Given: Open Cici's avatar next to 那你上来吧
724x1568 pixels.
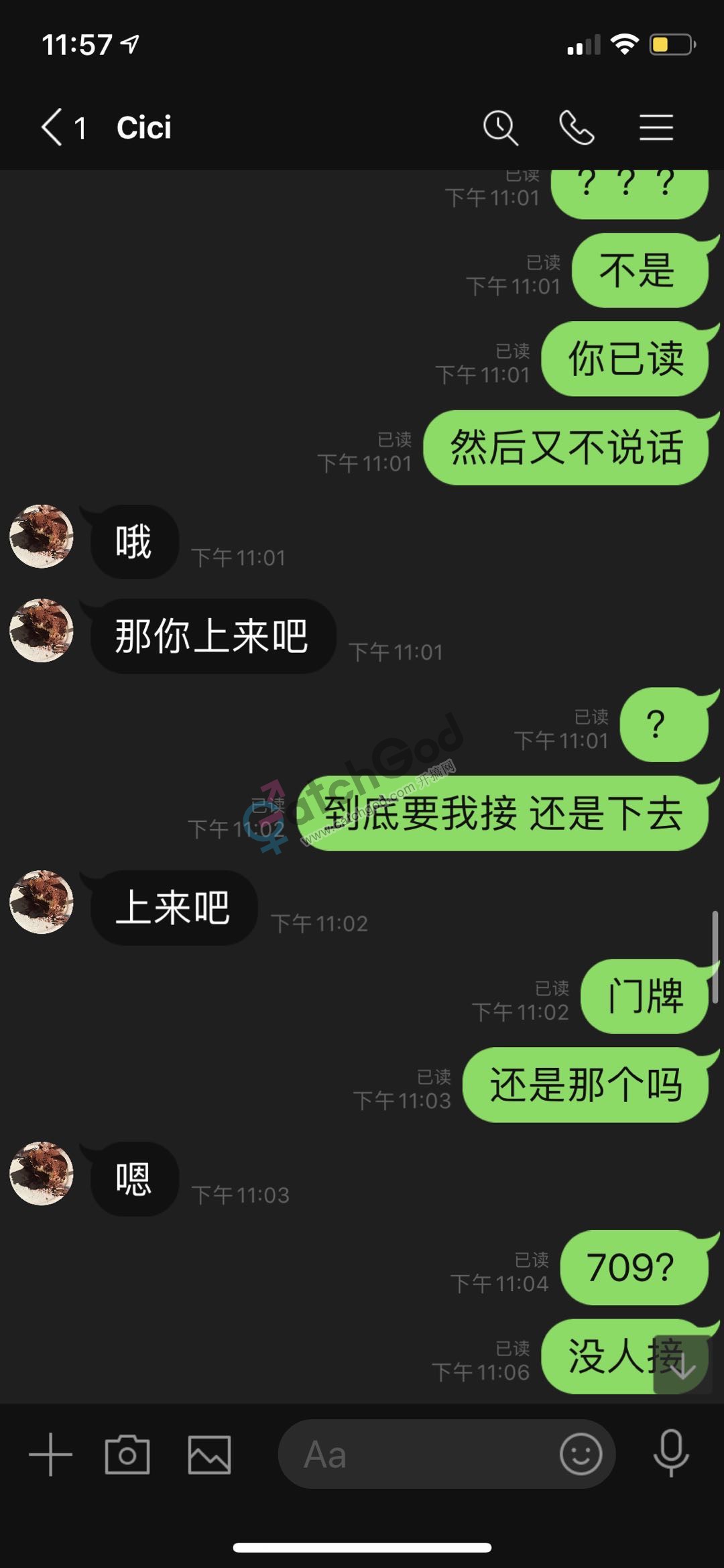Looking at the screenshot, I should (42, 630).
